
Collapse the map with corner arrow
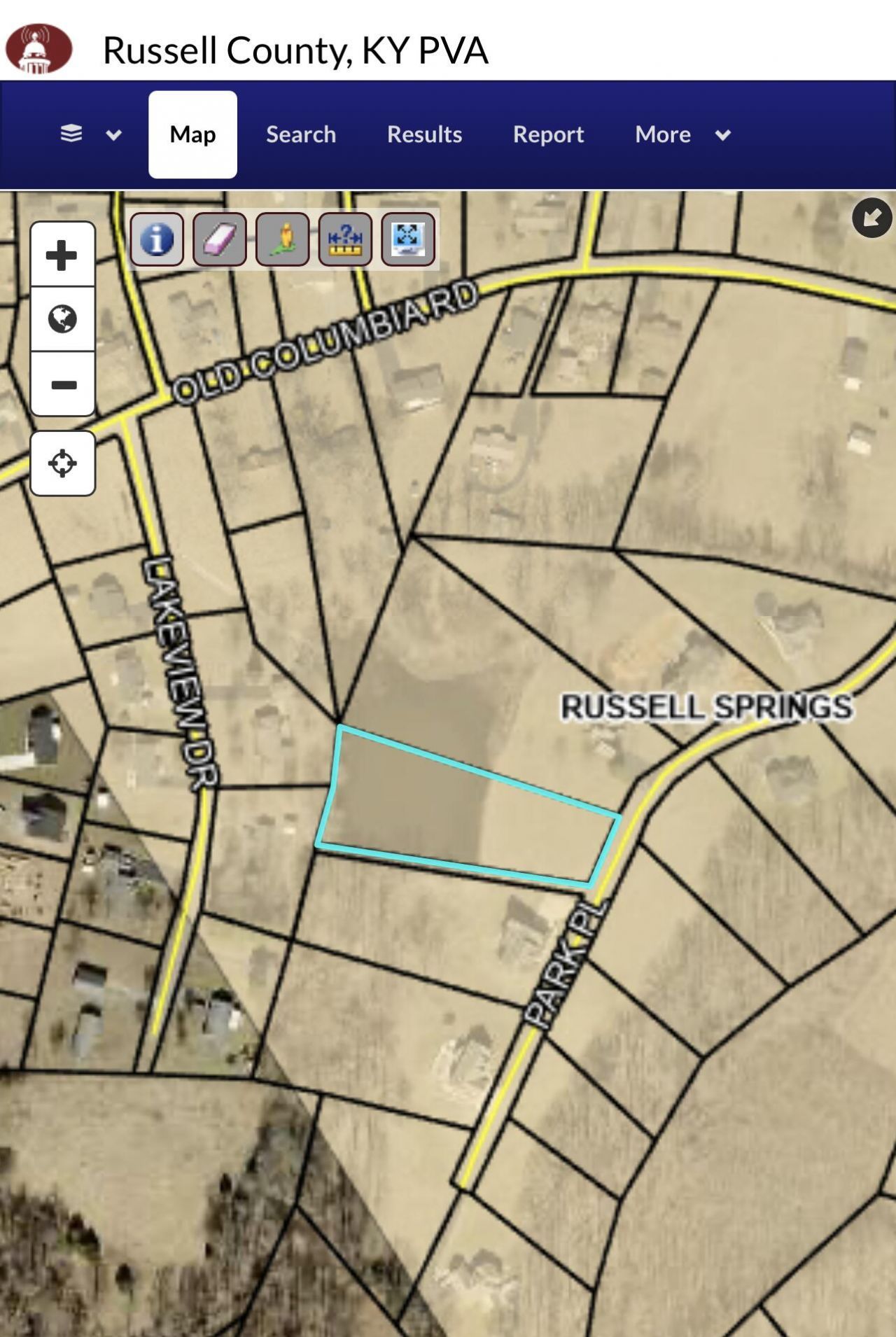871,218
